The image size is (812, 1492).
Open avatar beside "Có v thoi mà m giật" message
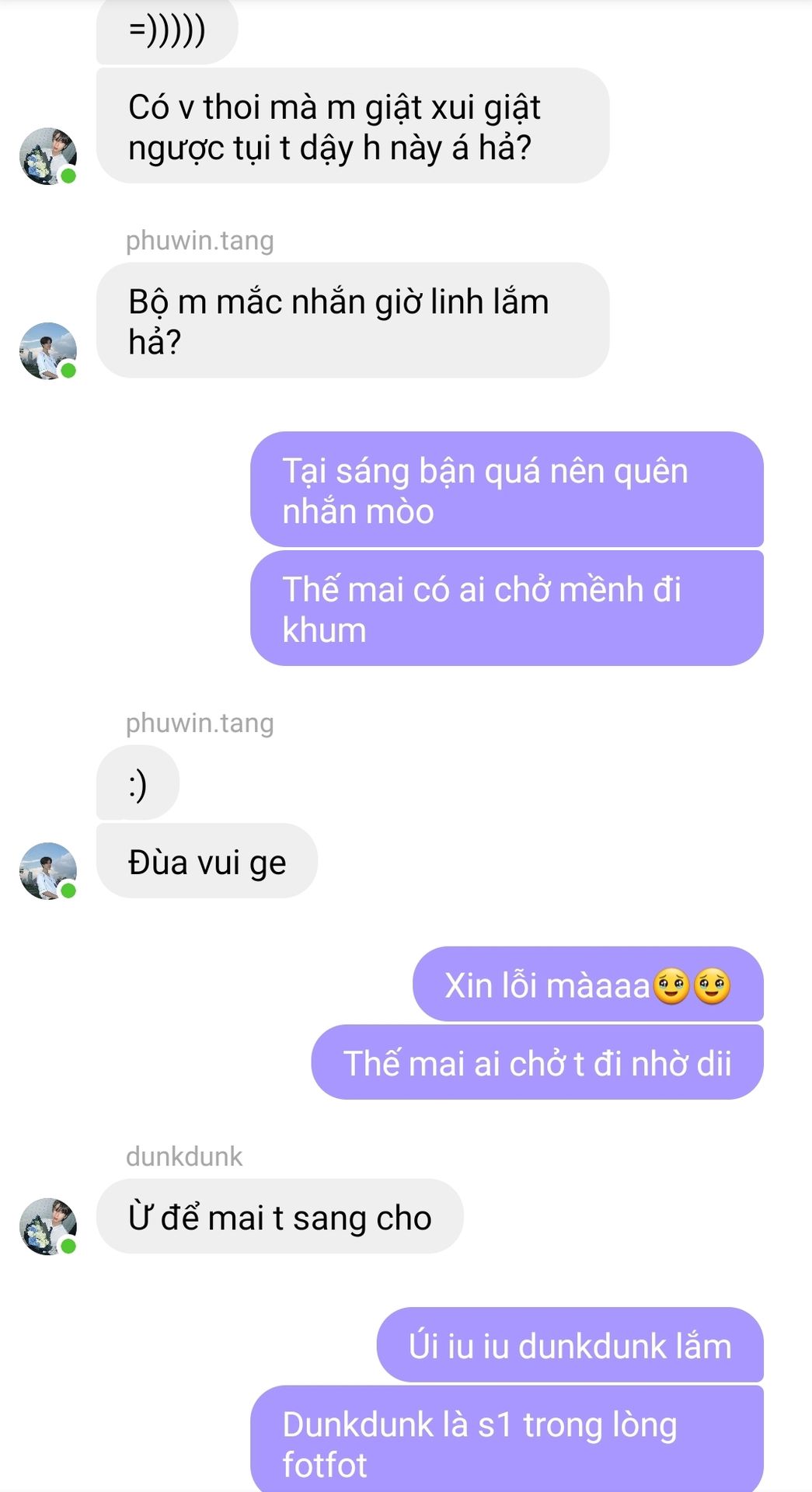(x=48, y=156)
